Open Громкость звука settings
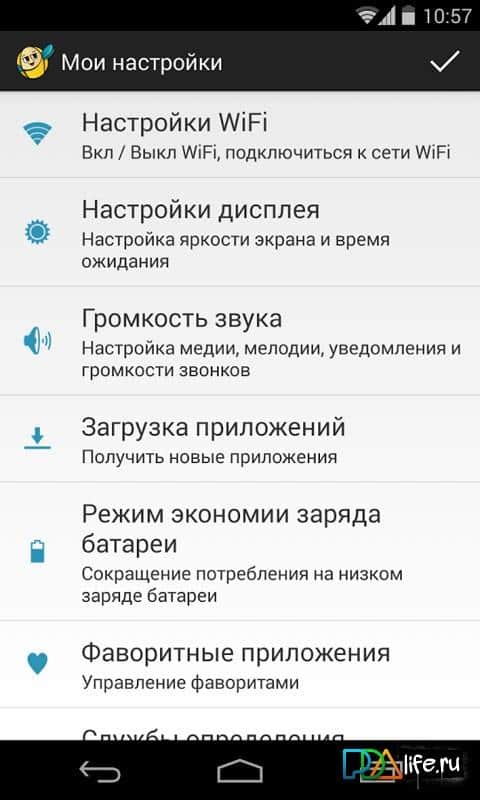This screenshot has width=480, height=800. click(x=240, y=341)
